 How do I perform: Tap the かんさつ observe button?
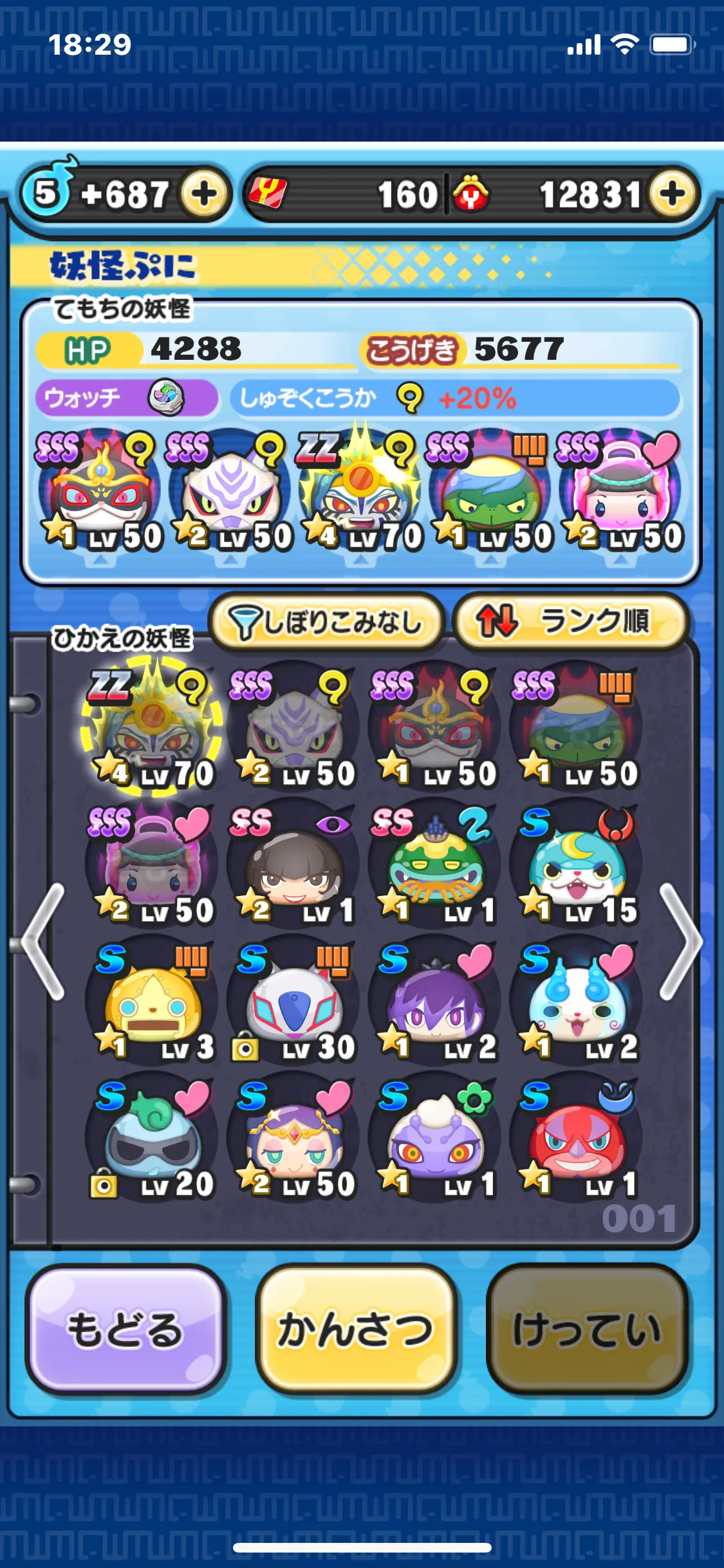[x=356, y=1330]
